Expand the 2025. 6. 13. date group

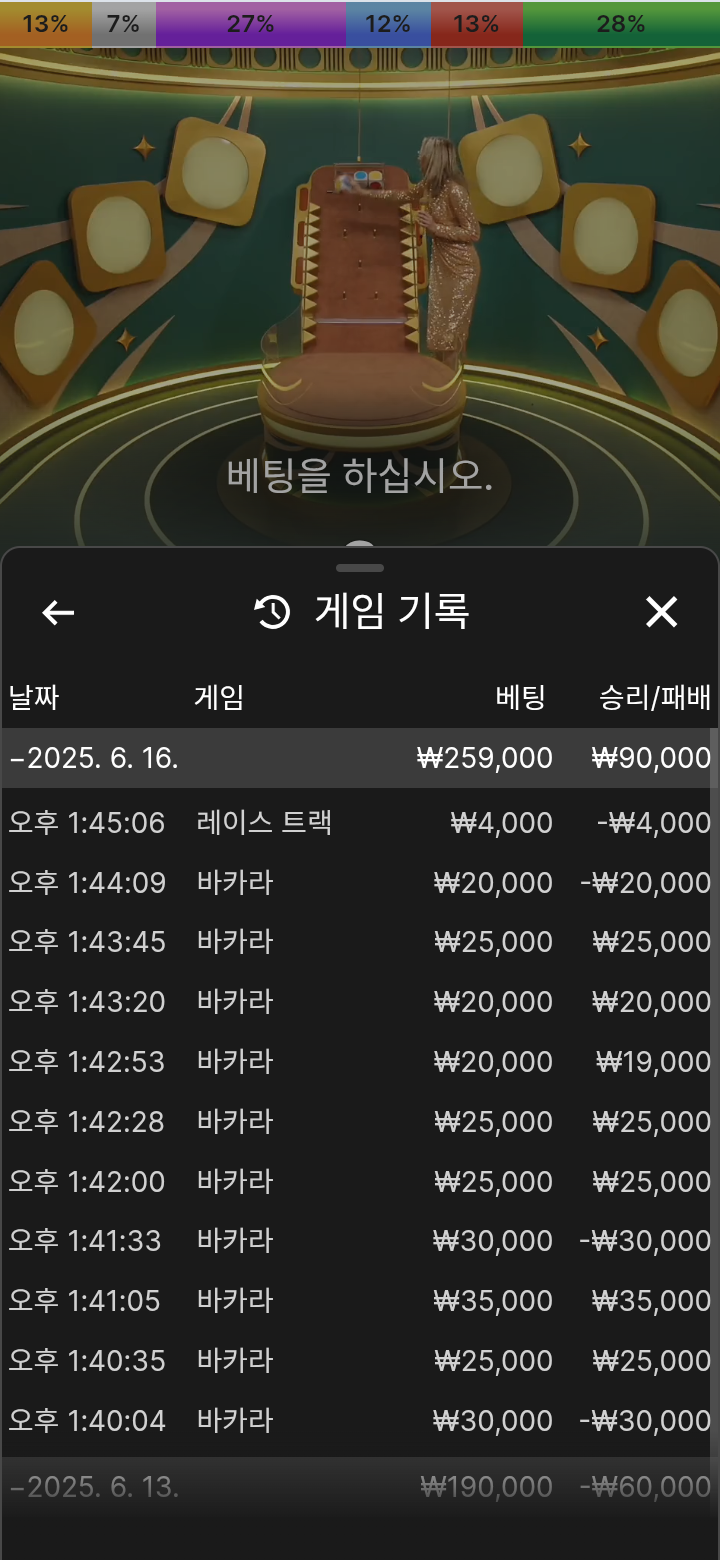coord(358,1487)
